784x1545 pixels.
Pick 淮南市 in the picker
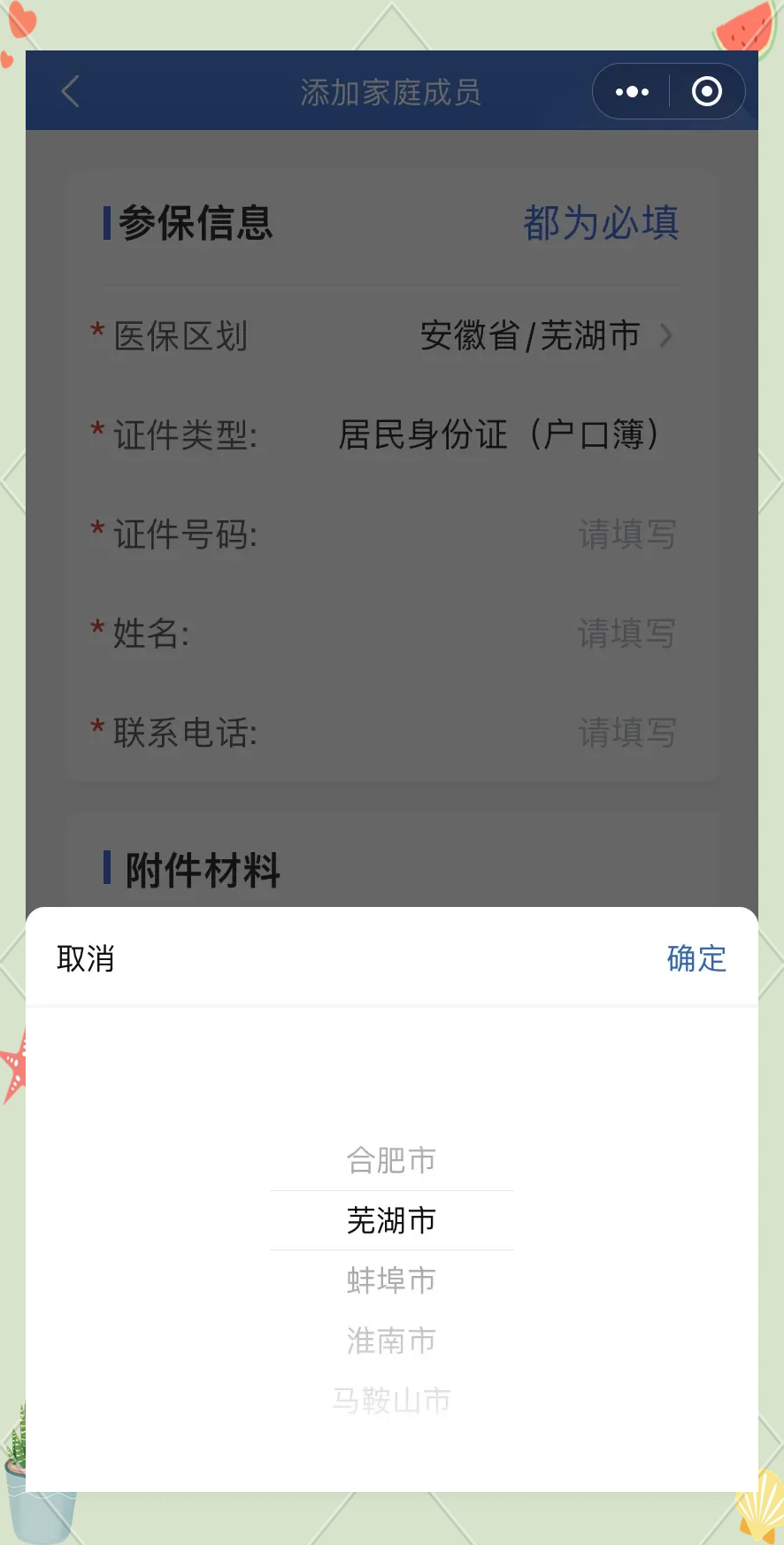pos(391,1341)
